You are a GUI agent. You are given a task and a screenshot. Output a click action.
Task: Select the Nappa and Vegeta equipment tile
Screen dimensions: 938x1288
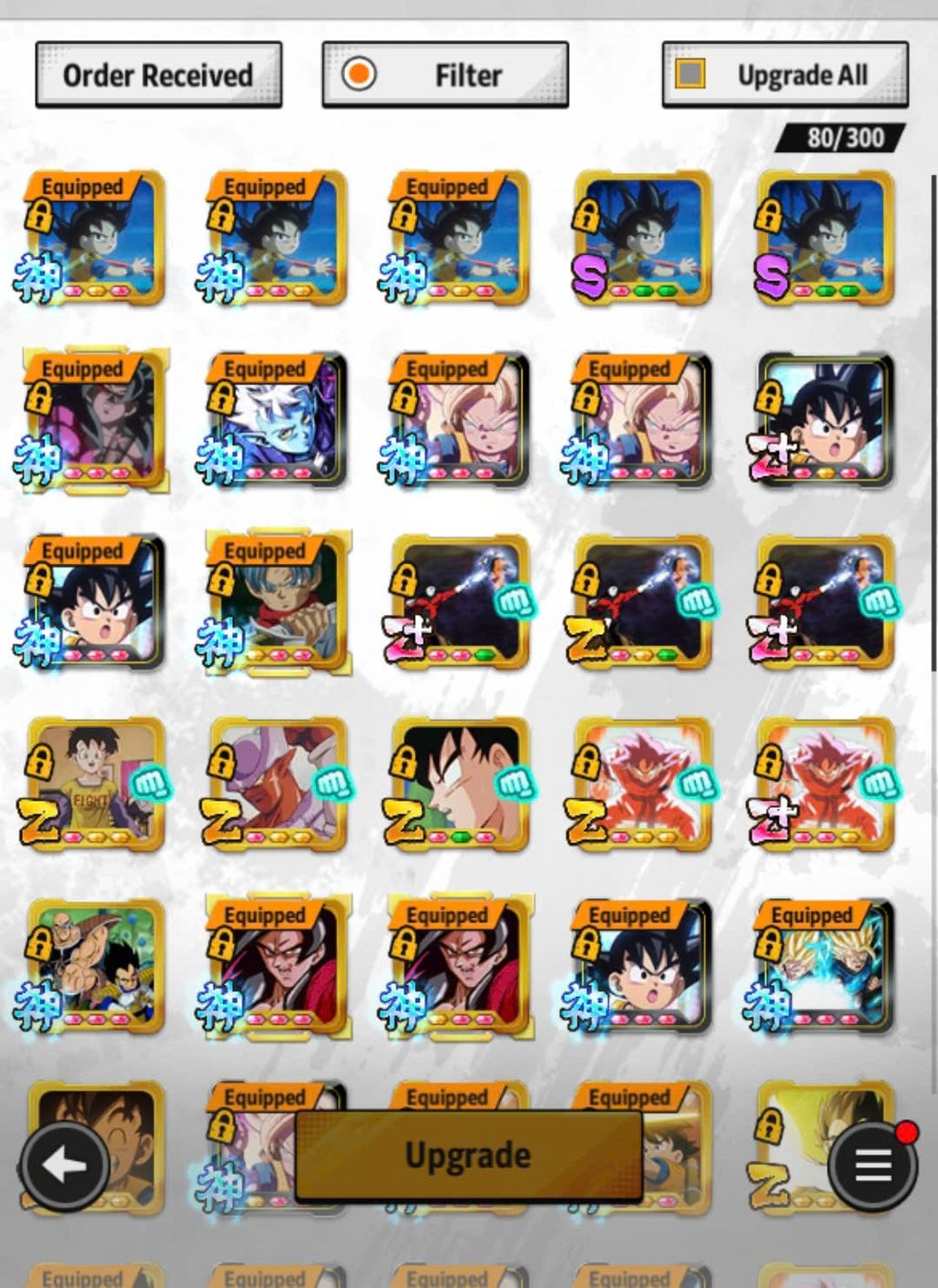click(96, 967)
